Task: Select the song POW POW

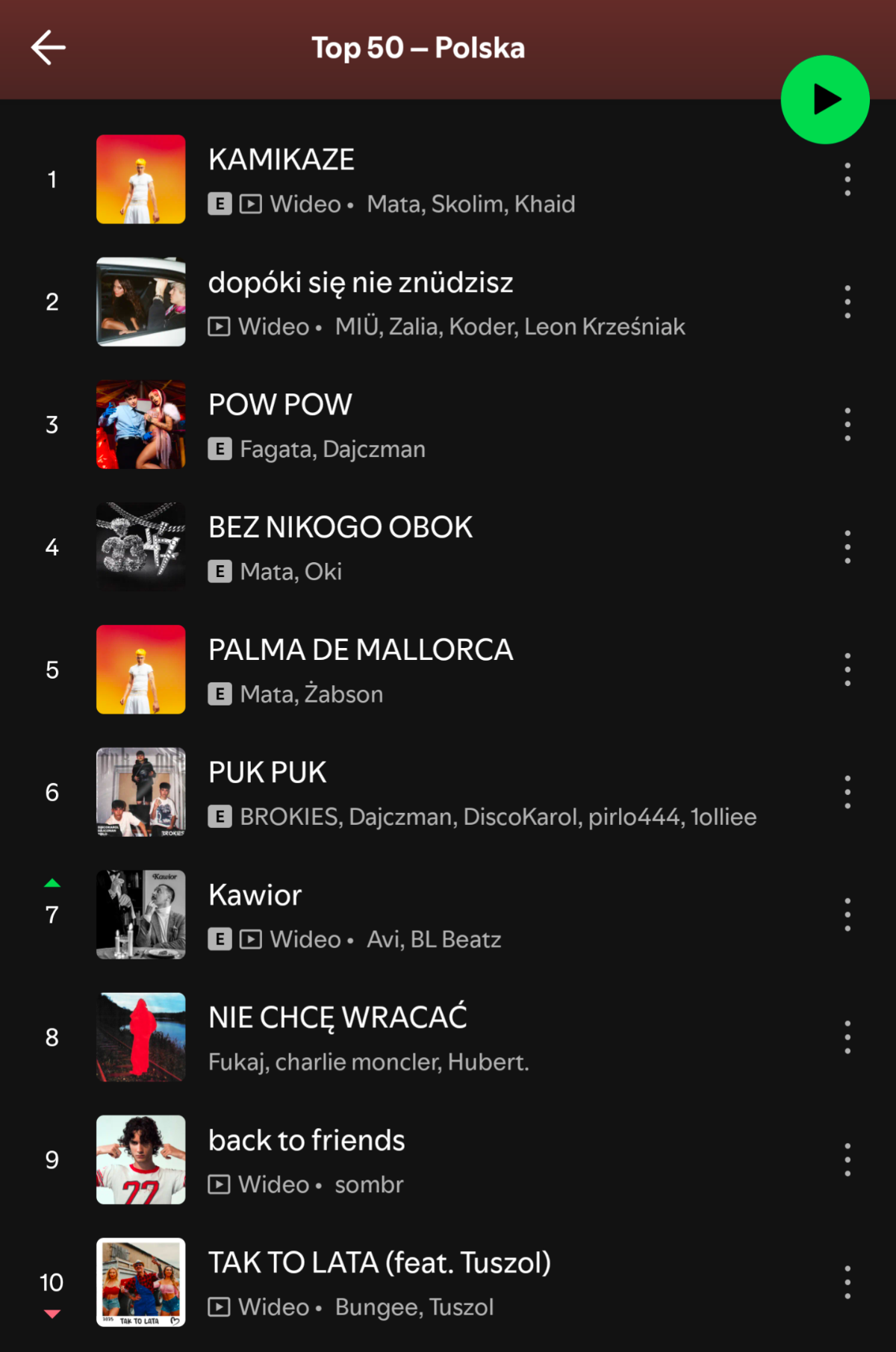Action: tap(280, 405)
